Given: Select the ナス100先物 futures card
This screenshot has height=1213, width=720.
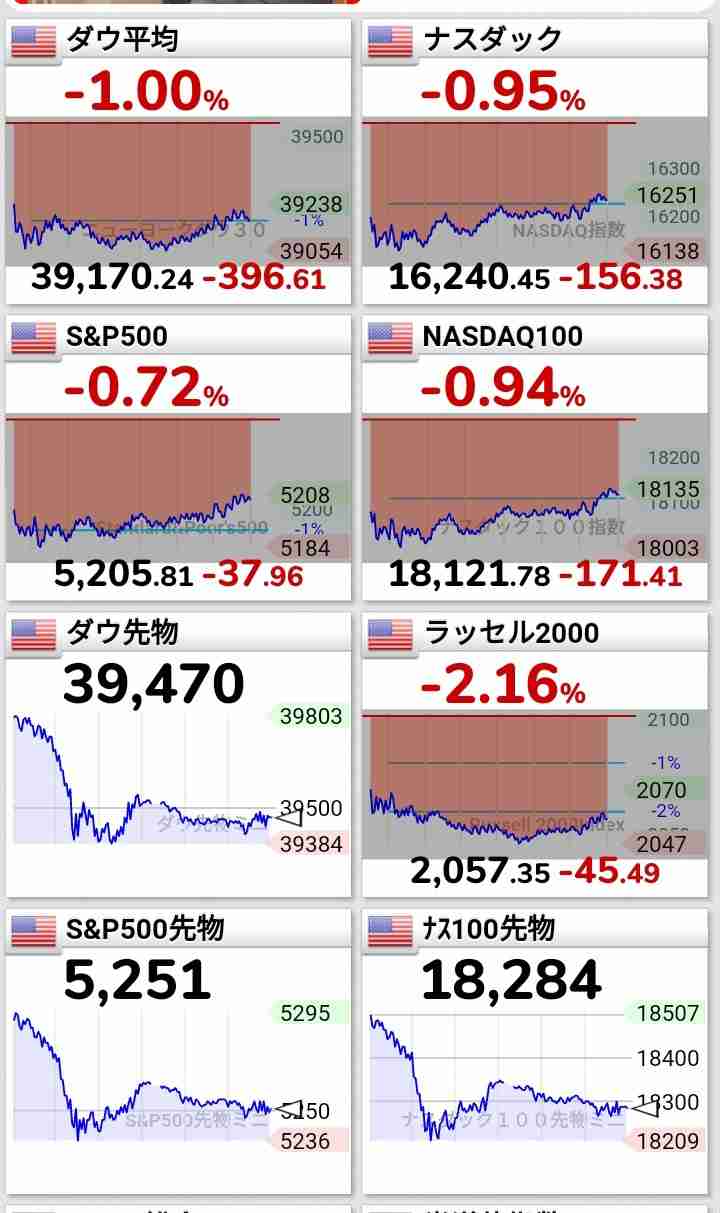Looking at the screenshot, I should click(x=536, y=1052).
